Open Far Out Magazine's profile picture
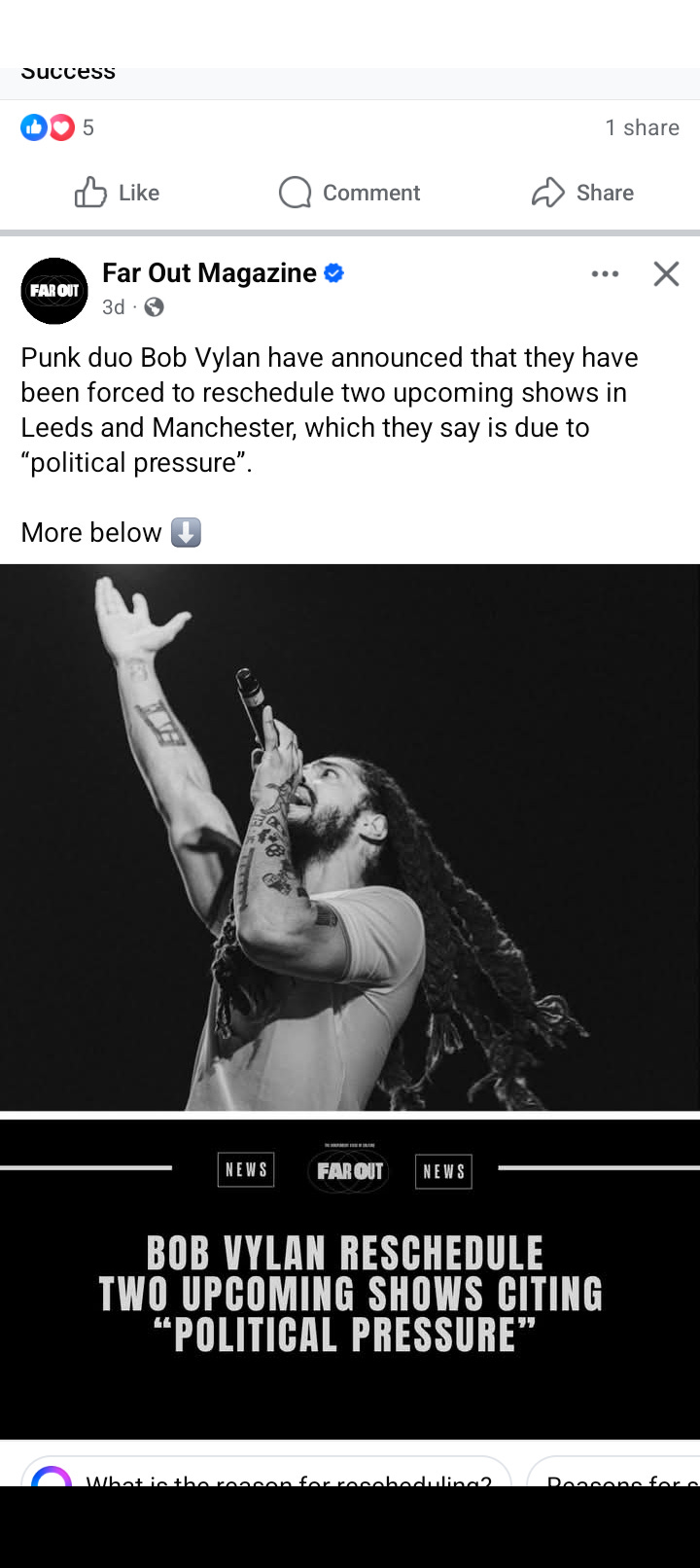The image size is (700, 1568). (54, 291)
